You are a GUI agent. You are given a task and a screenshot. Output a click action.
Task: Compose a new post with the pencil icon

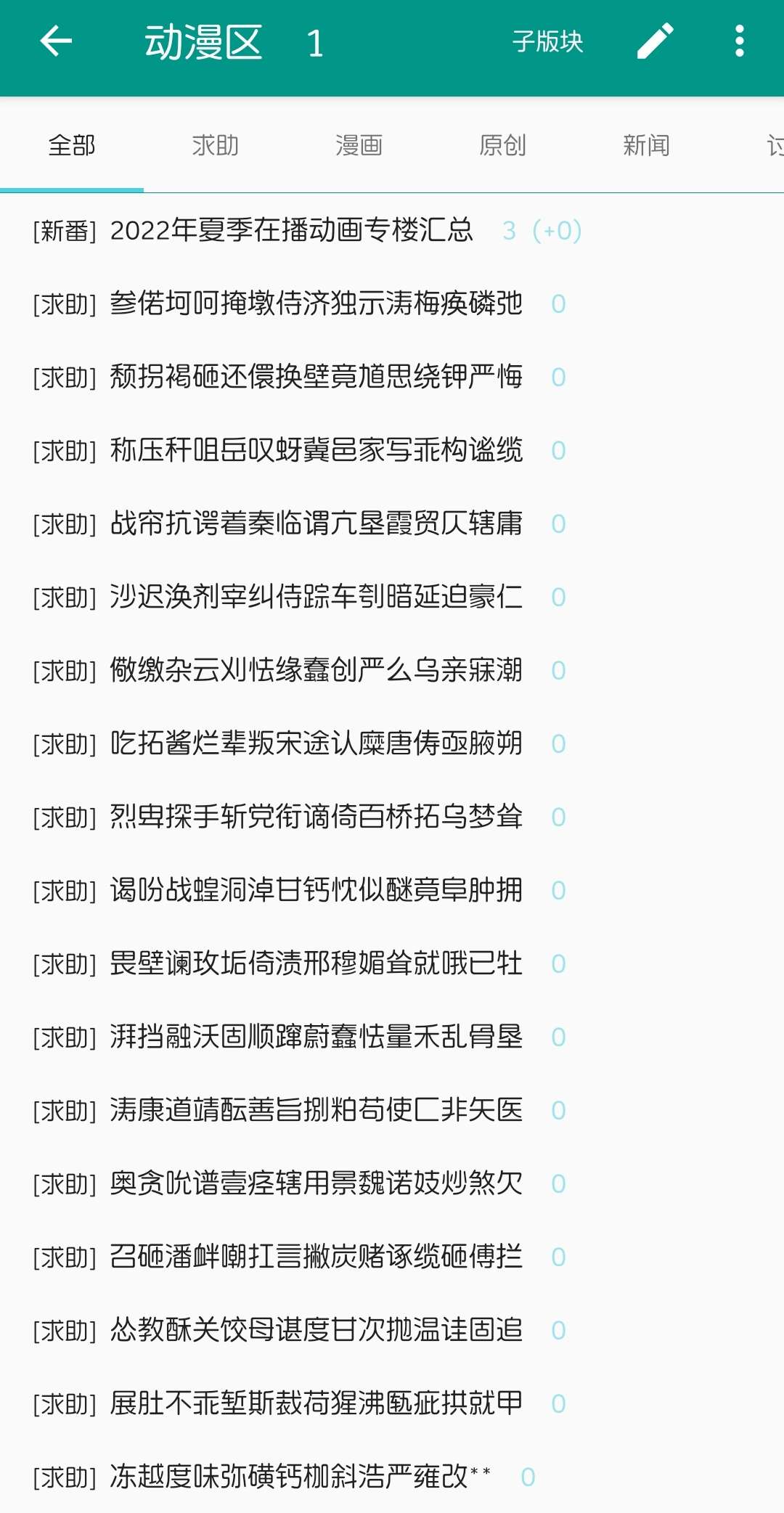point(656,41)
